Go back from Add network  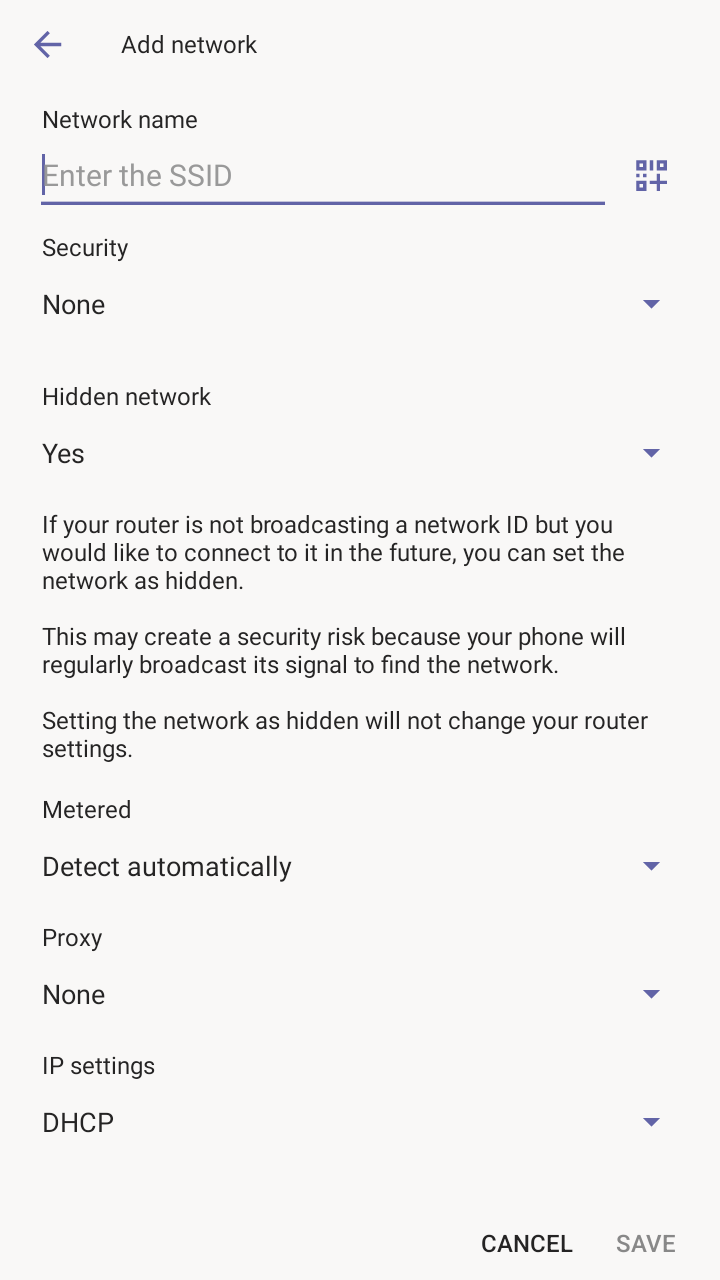tap(48, 44)
